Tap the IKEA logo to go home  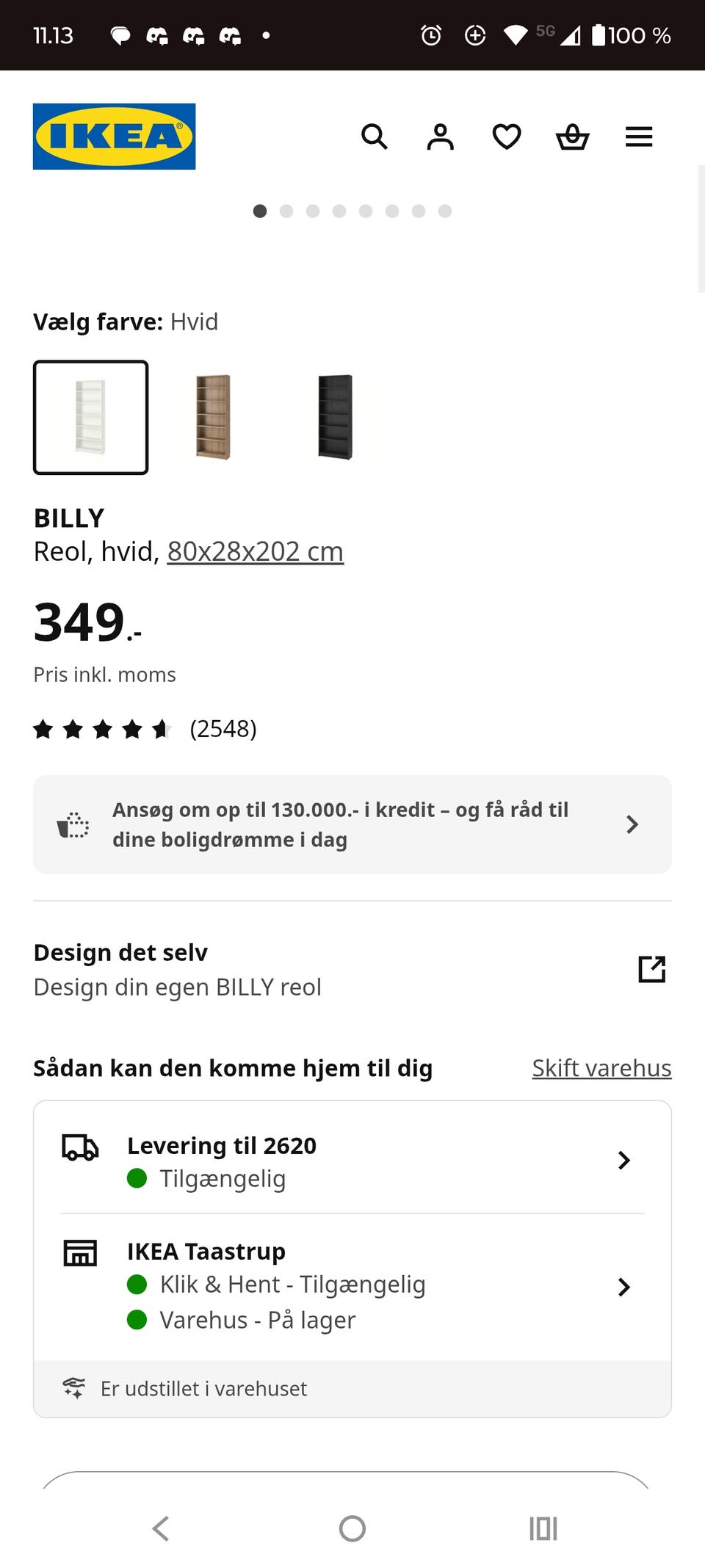[114, 137]
